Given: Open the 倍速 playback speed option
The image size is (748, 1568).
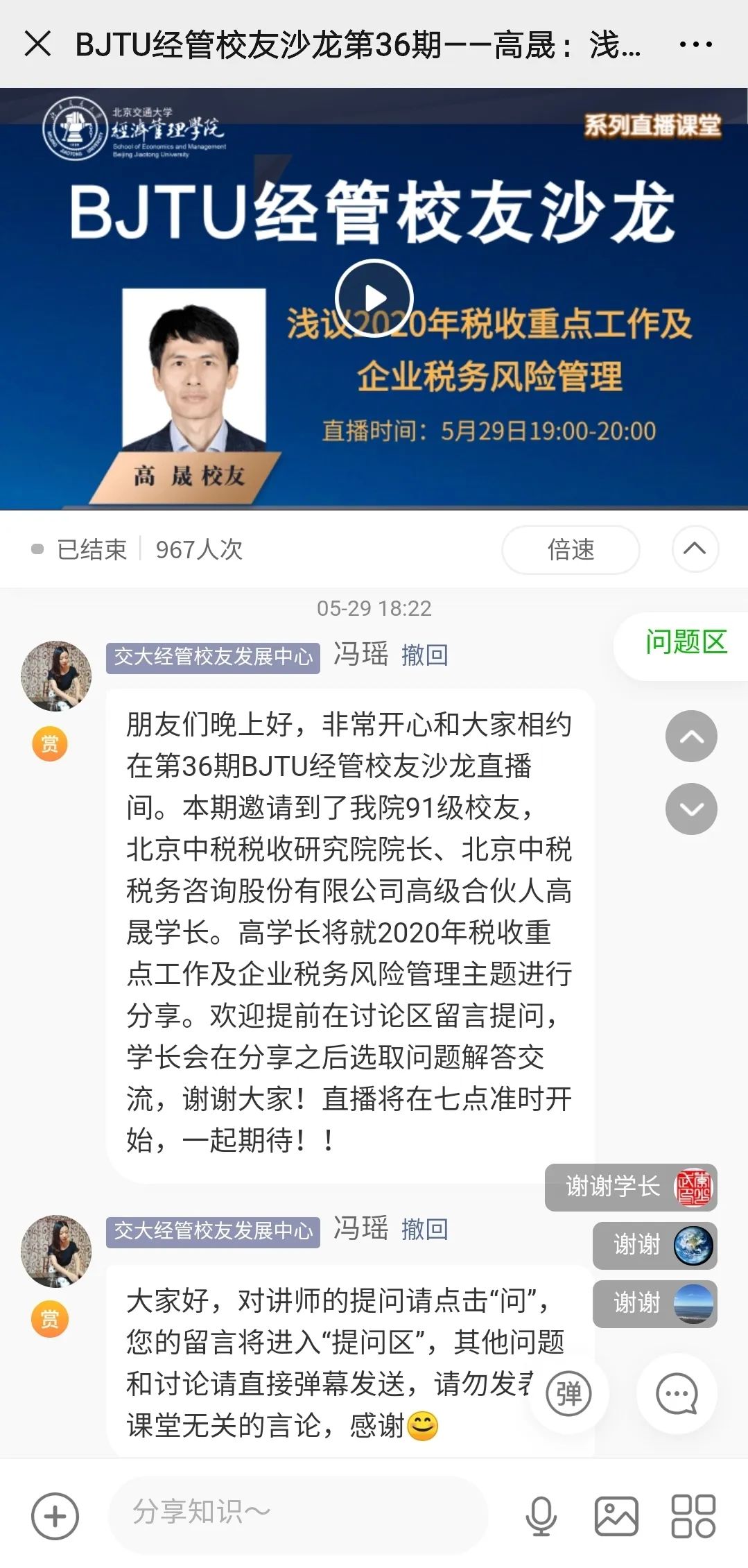Looking at the screenshot, I should 570,549.
